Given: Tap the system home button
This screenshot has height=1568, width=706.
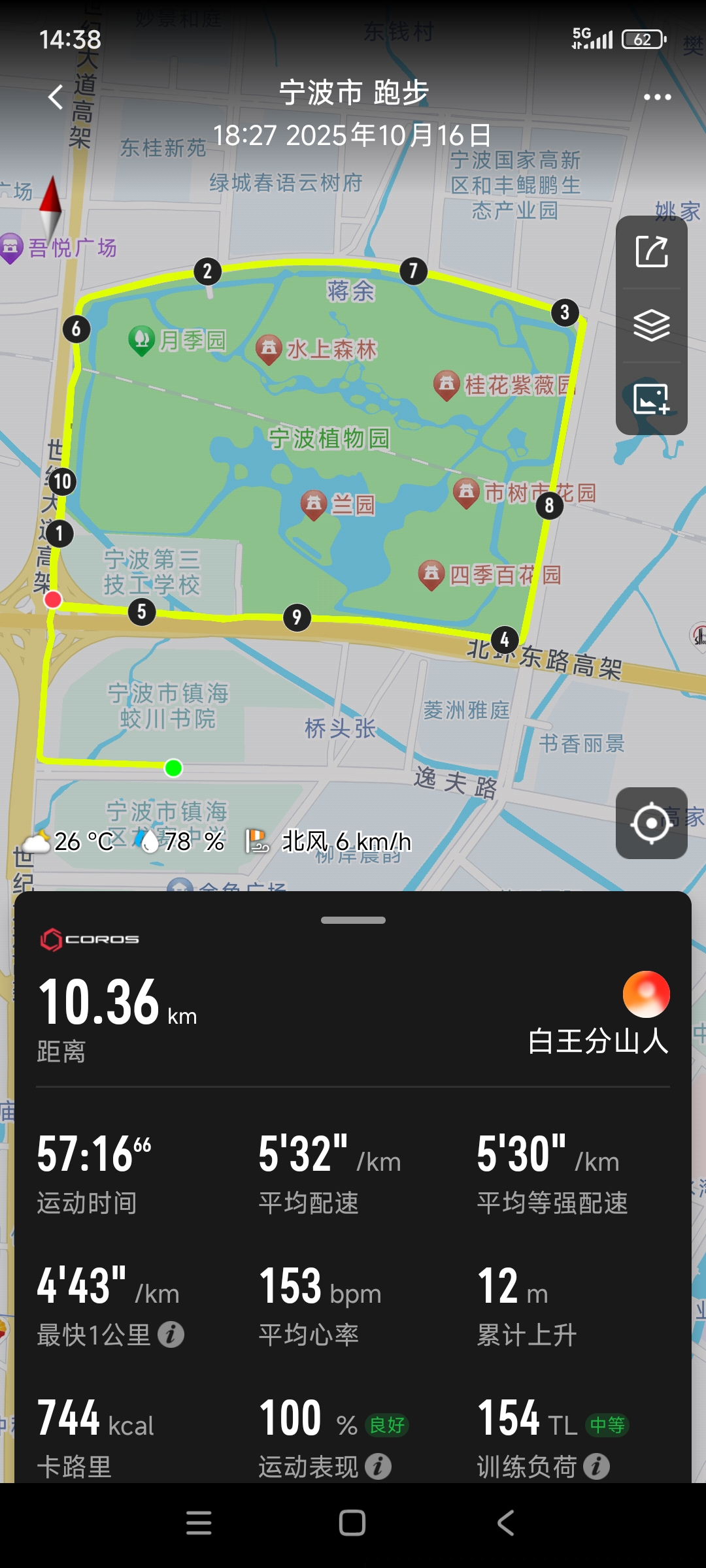Looking at the screenshot, I should click(x=352, y=1523).
